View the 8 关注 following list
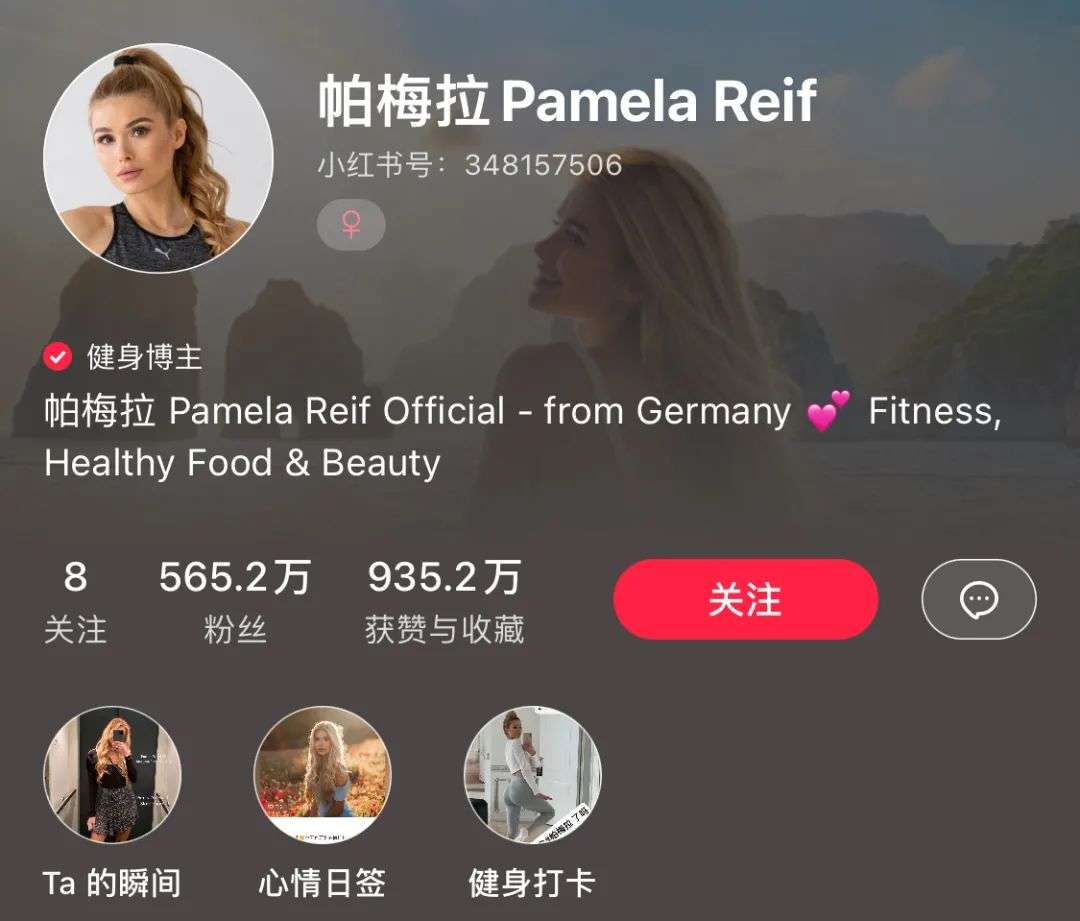The width and height of the screenshot is (1080, 921). 75,602
